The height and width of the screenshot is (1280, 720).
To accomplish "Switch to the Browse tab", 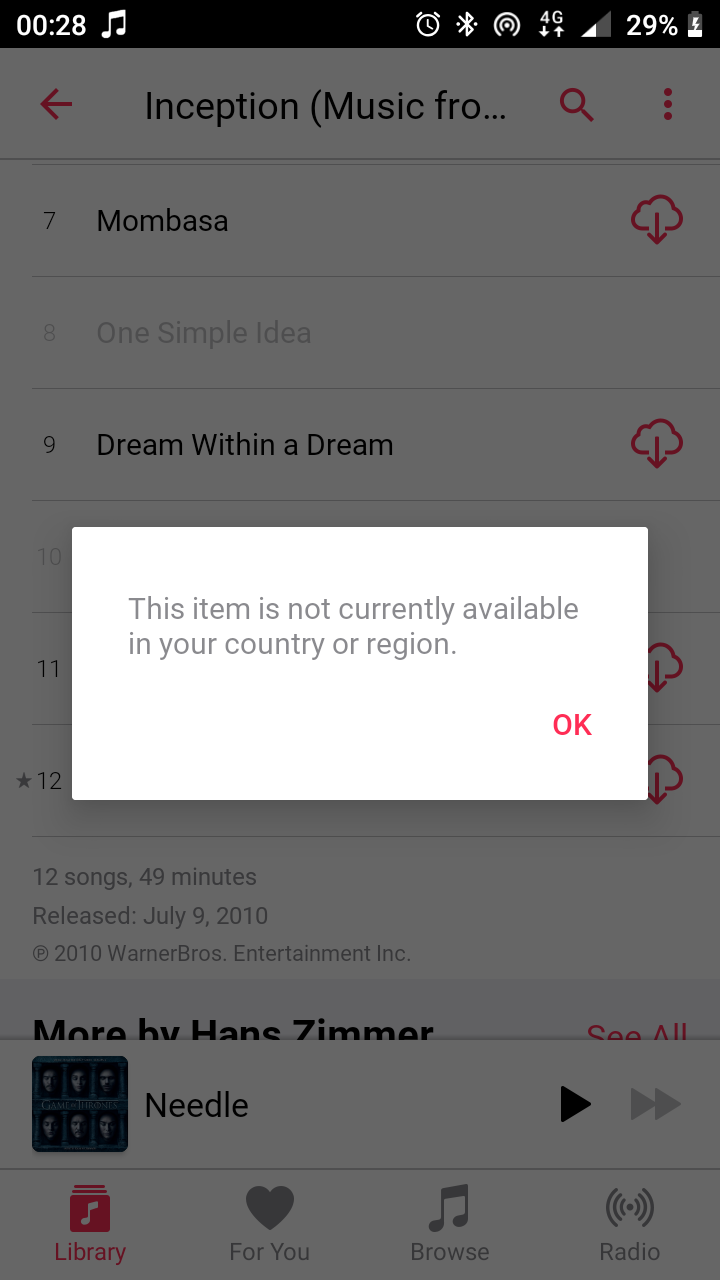I will 449,1224.
